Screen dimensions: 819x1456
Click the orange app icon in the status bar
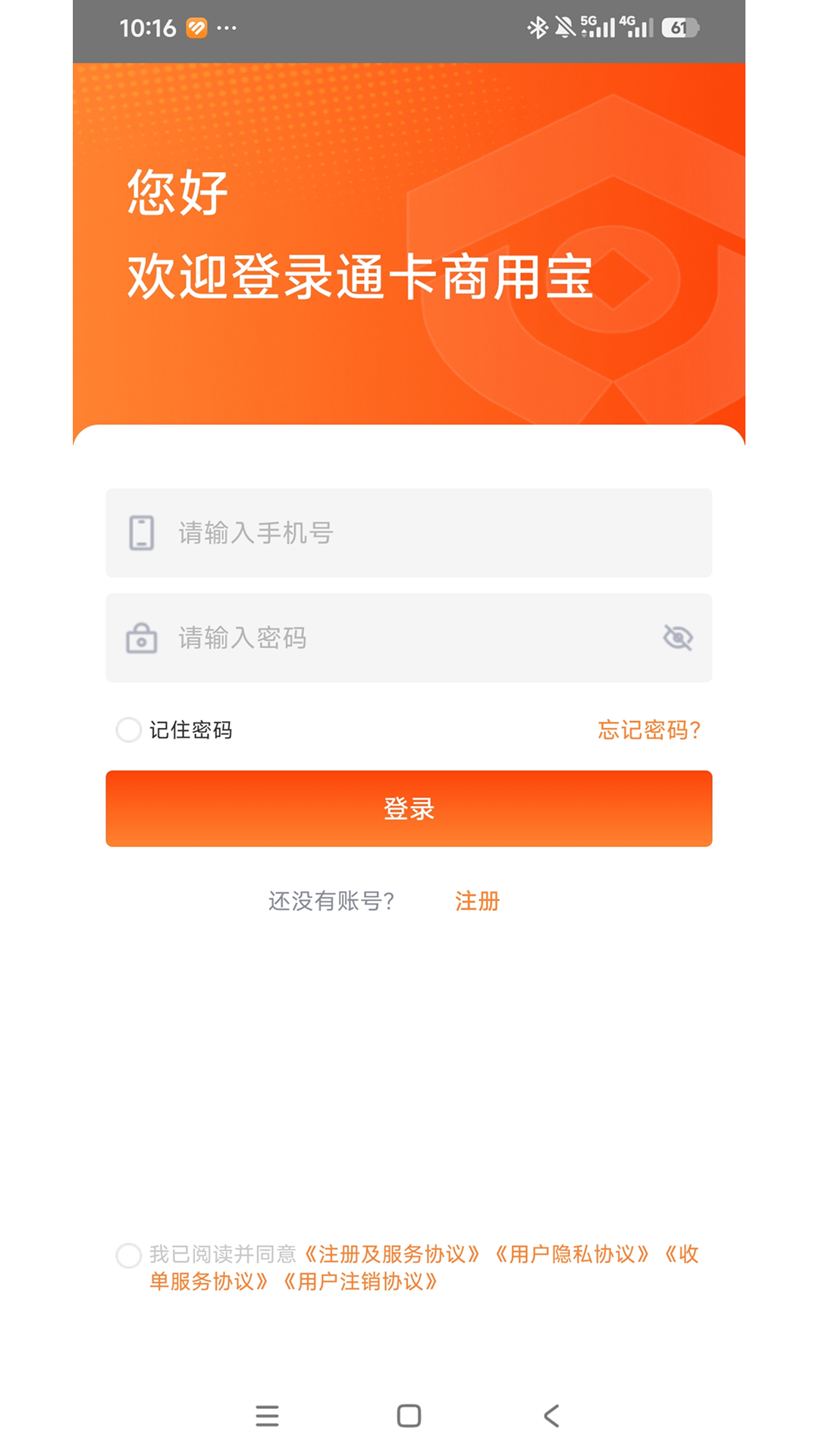196,28
